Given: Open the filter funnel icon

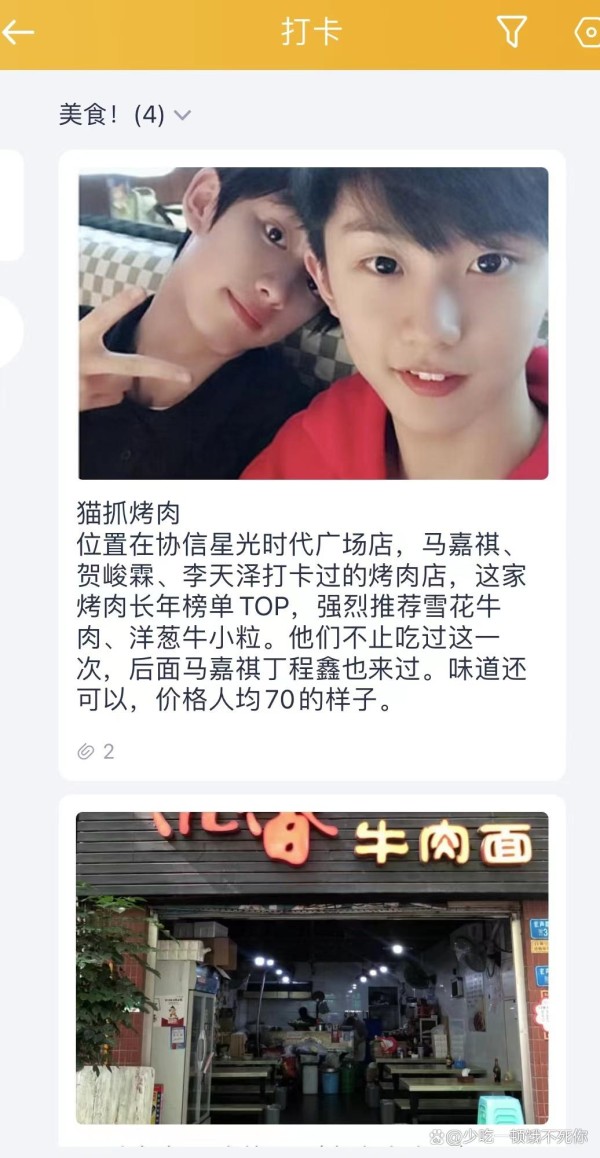Looking at the screenshot, I should point(511,32).
